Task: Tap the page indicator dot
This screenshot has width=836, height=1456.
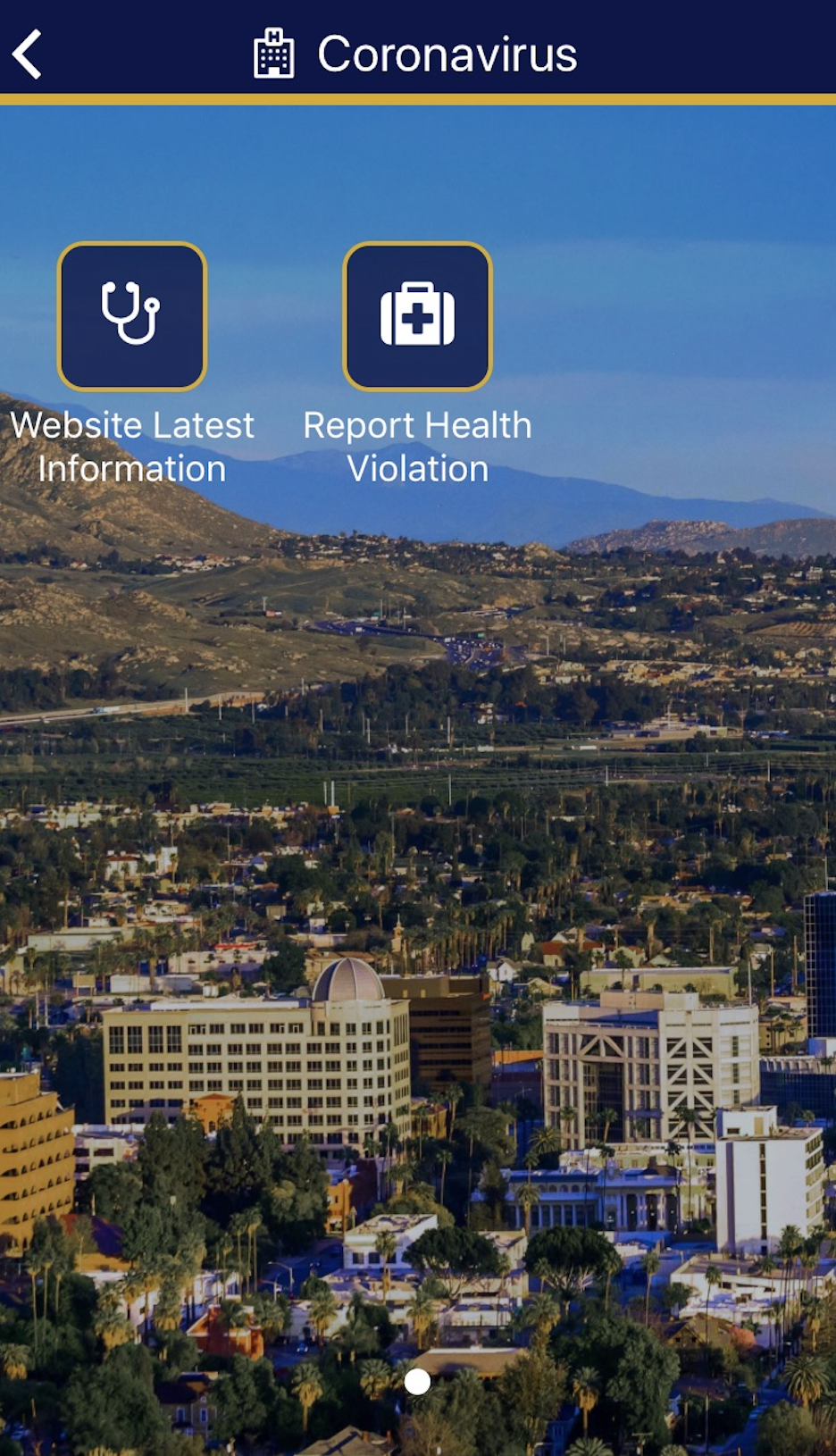Action: [x=417, y=1381]
